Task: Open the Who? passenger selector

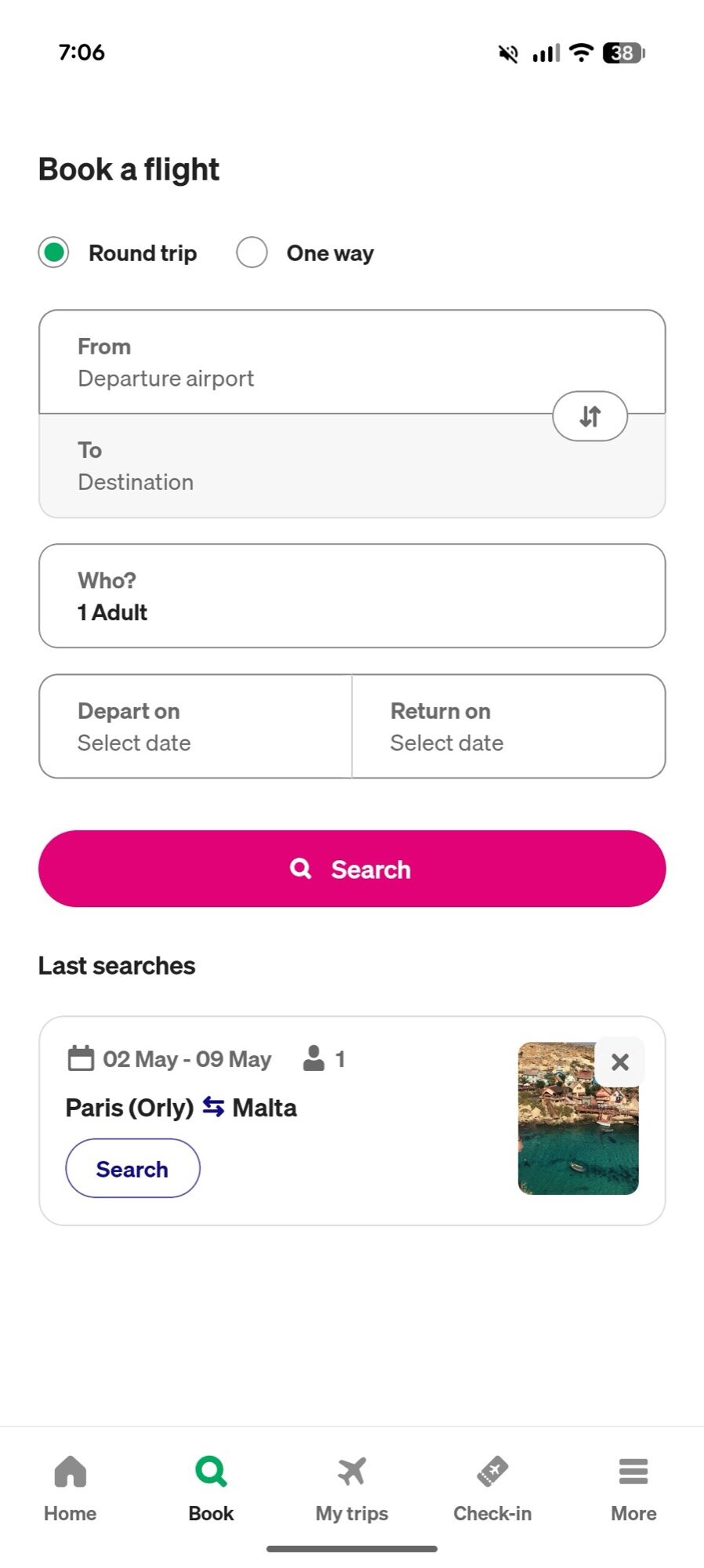Action: point(351,596)
